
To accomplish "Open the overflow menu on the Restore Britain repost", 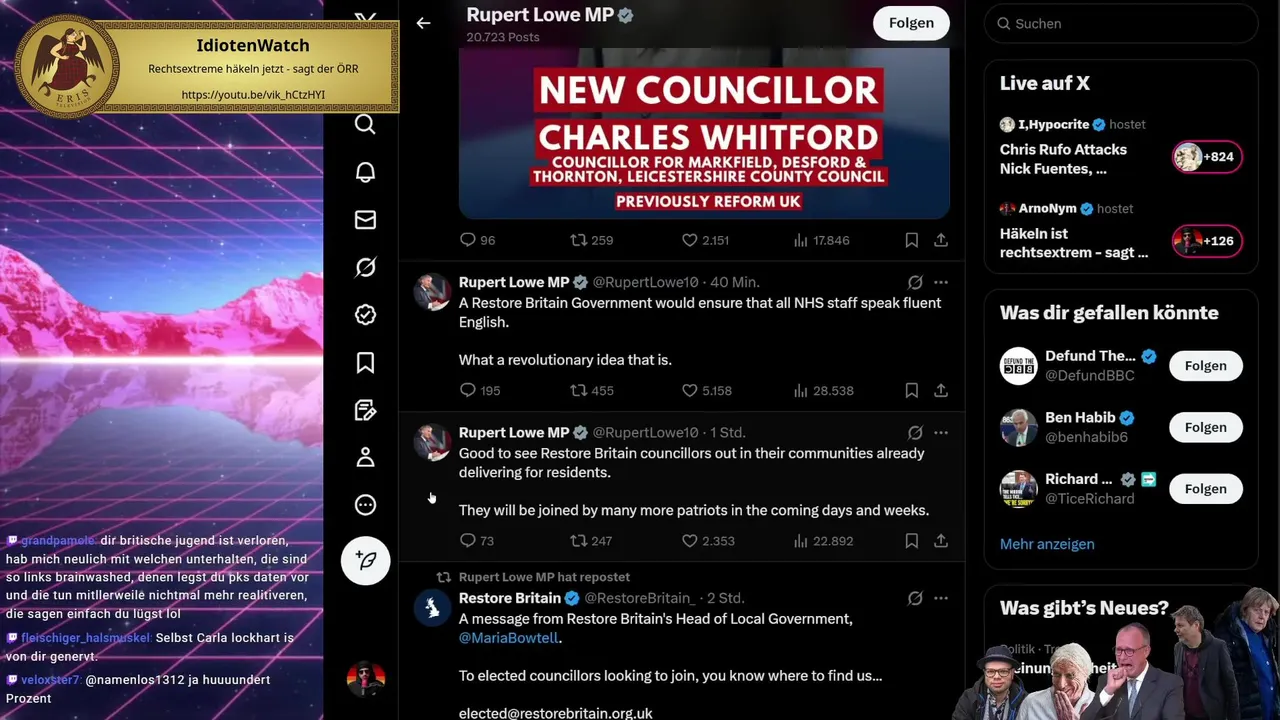I will 941,598.
